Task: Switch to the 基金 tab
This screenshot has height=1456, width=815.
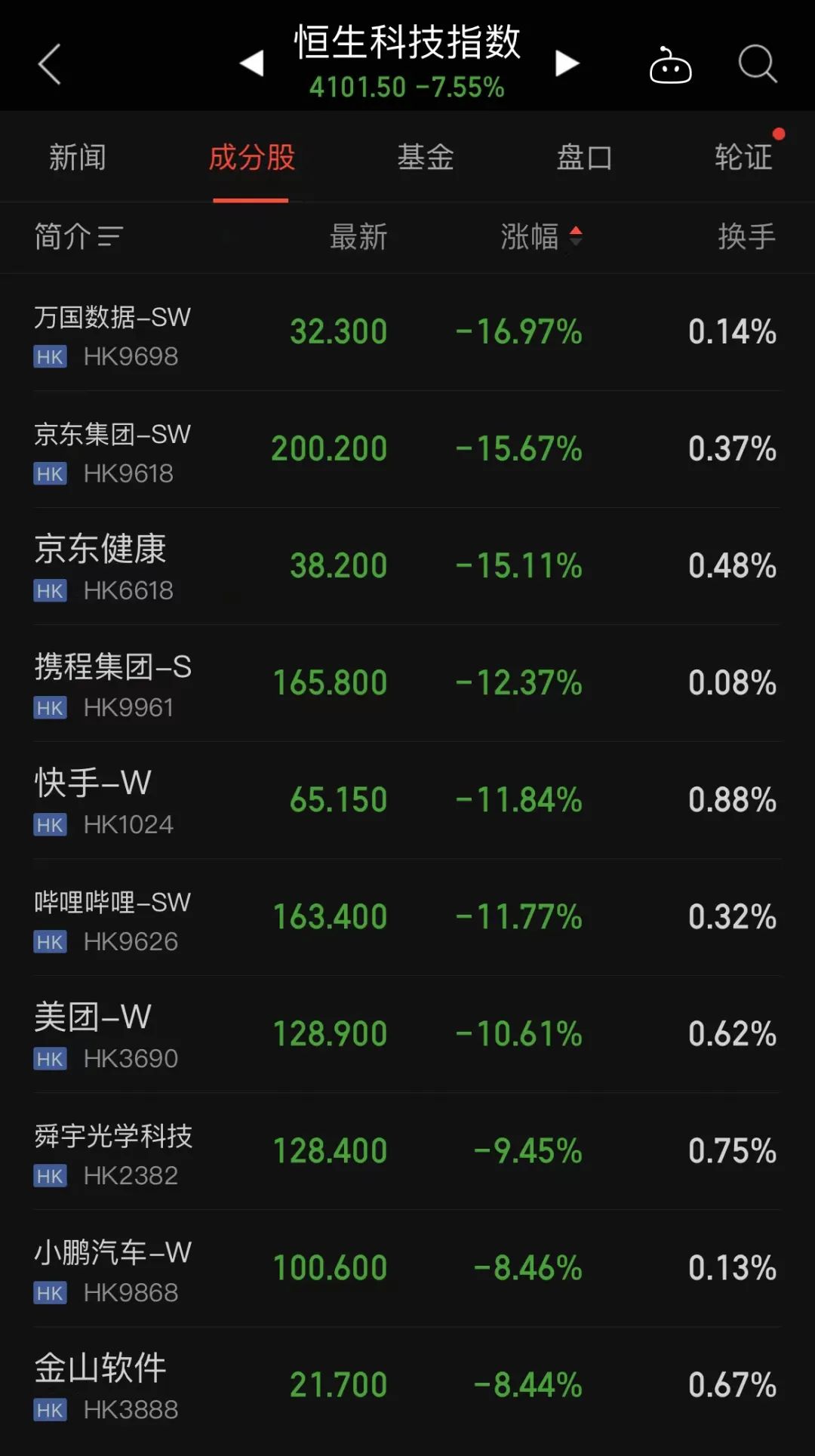Action: click(426, 158)
